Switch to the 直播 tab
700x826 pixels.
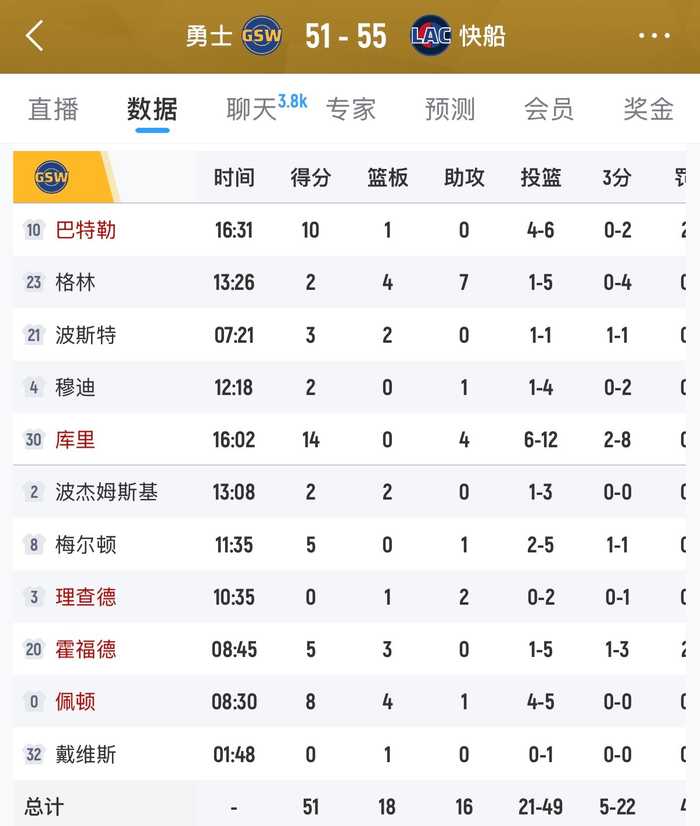[53, 109]
